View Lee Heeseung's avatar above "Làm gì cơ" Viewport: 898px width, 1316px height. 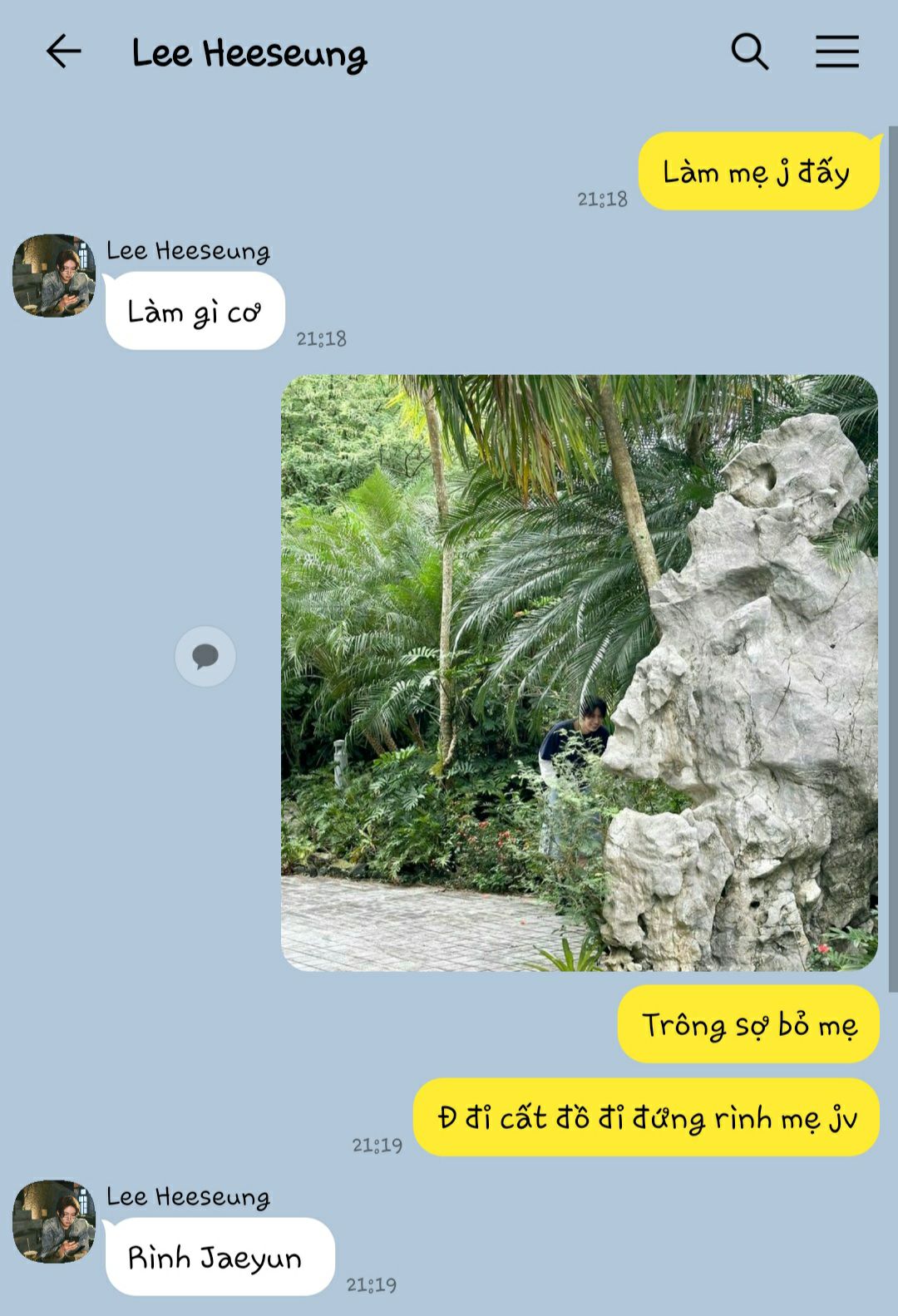coord(54,276)
